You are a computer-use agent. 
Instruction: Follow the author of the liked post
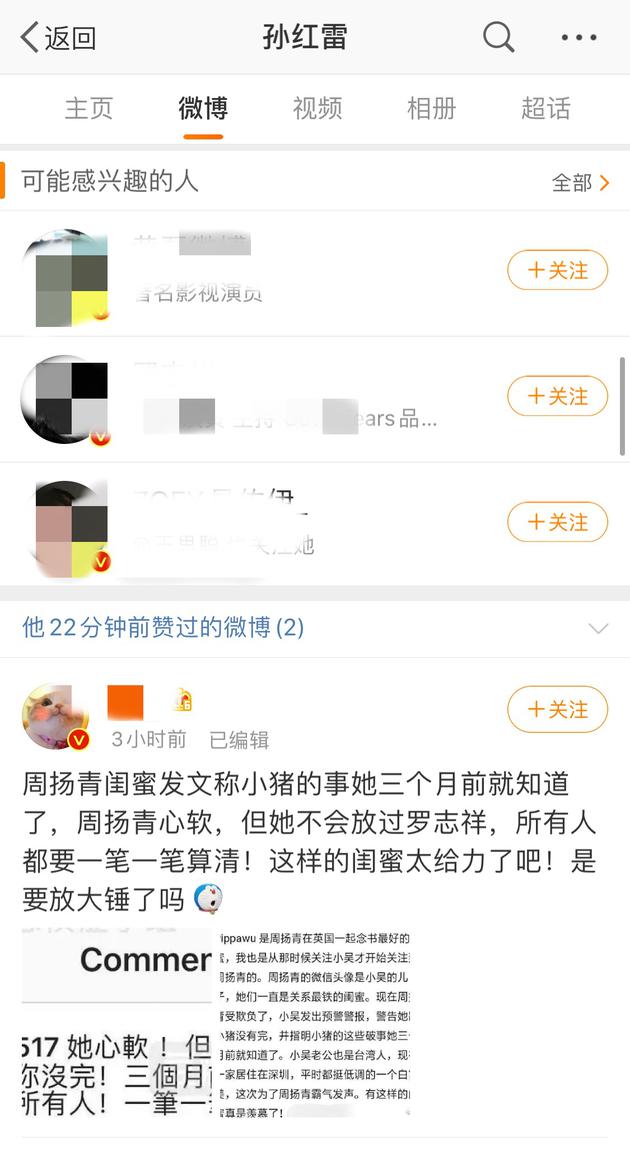click(x=557, y=710)
